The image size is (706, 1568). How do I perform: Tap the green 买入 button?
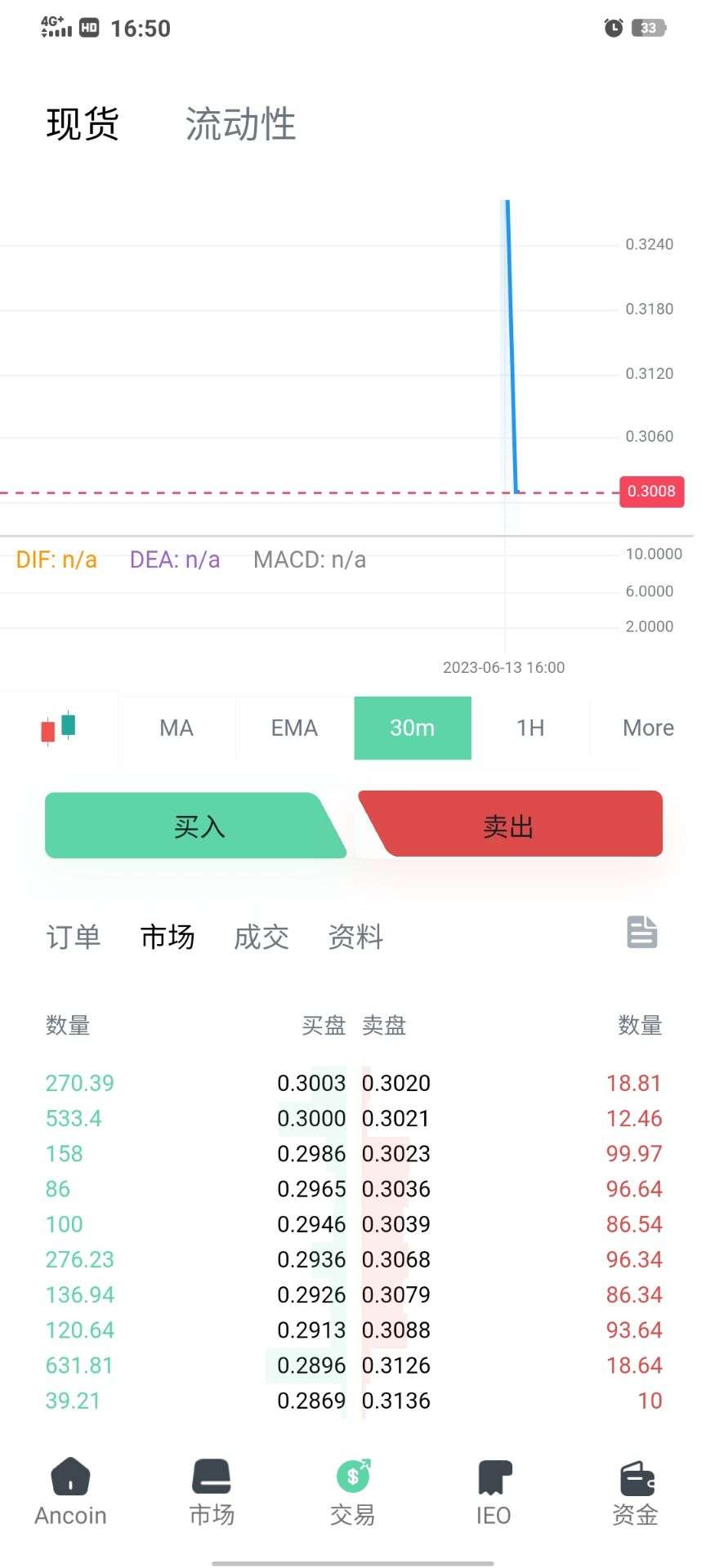[196, 826]
